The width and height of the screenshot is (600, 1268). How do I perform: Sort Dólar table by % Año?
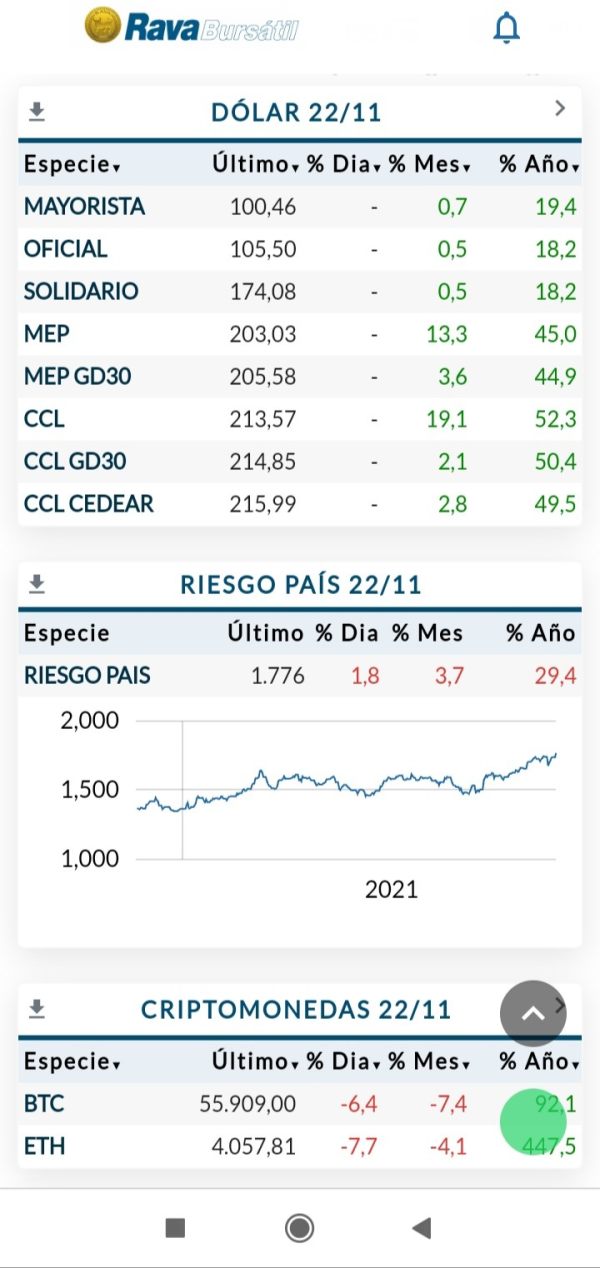[539, 164]
